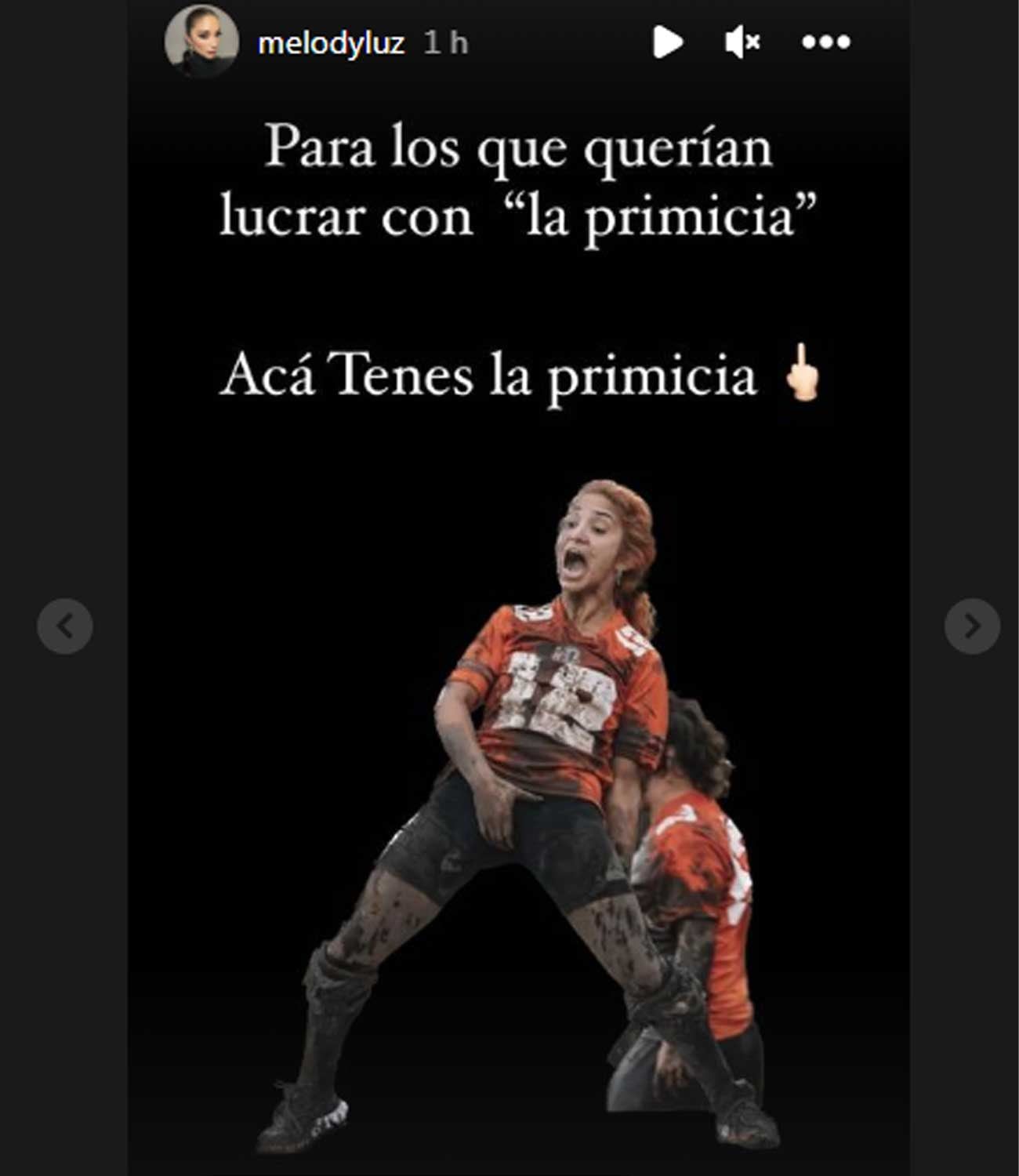1019x1176 pixels.
Task: Open the three-dot options menu
Action: pos(825,42)
